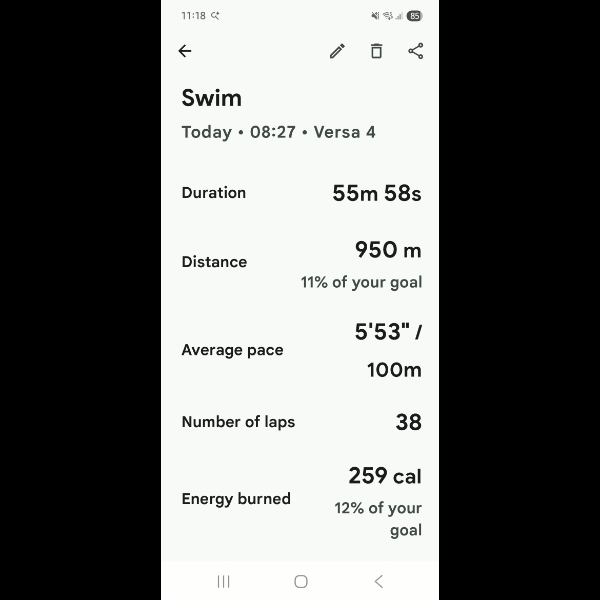
Task: Go back from the Swim details
Action: [x=185, y=51]
